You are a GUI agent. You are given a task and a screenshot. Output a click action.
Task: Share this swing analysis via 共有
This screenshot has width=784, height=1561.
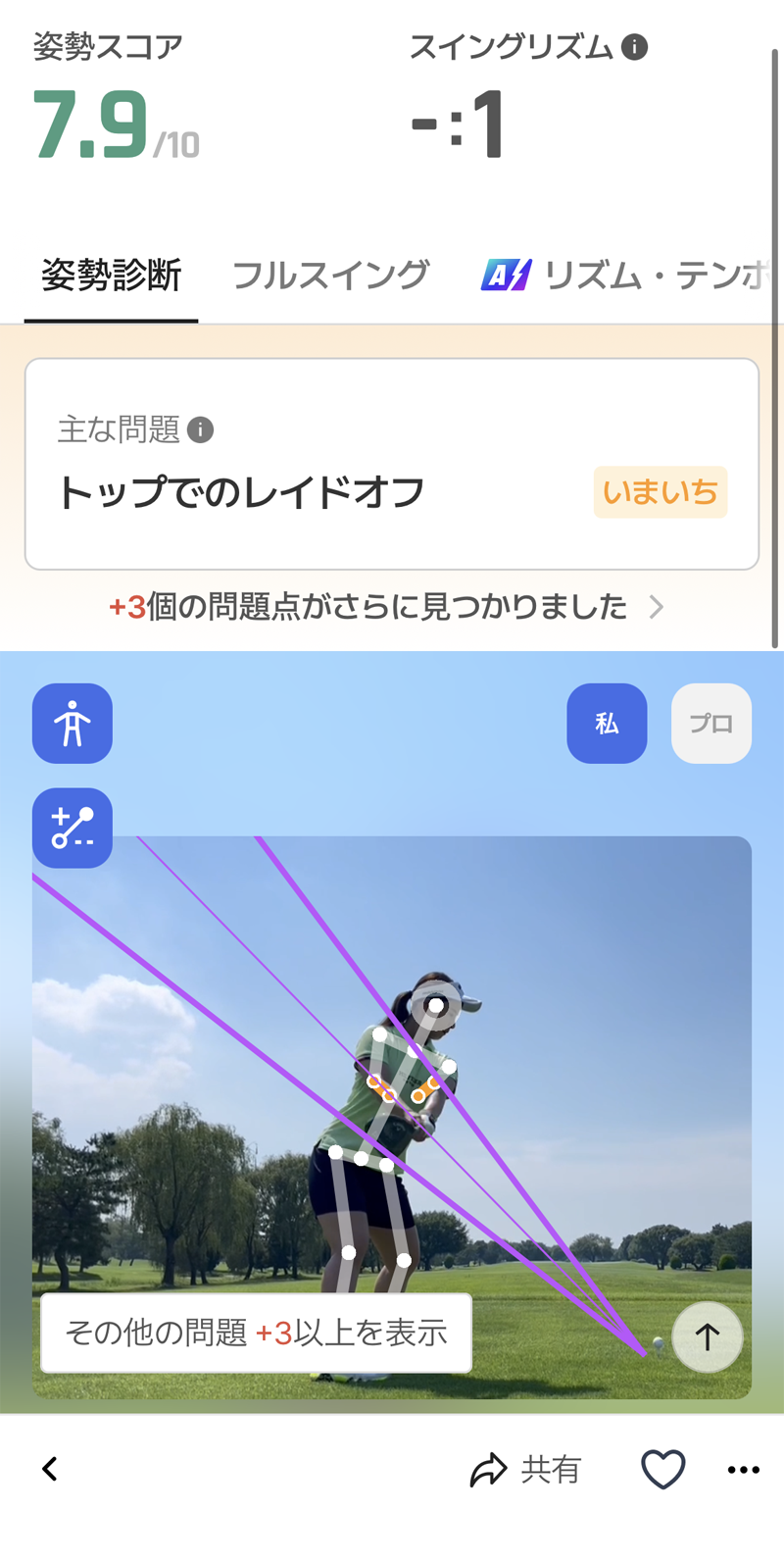[x=526, y=1469]
